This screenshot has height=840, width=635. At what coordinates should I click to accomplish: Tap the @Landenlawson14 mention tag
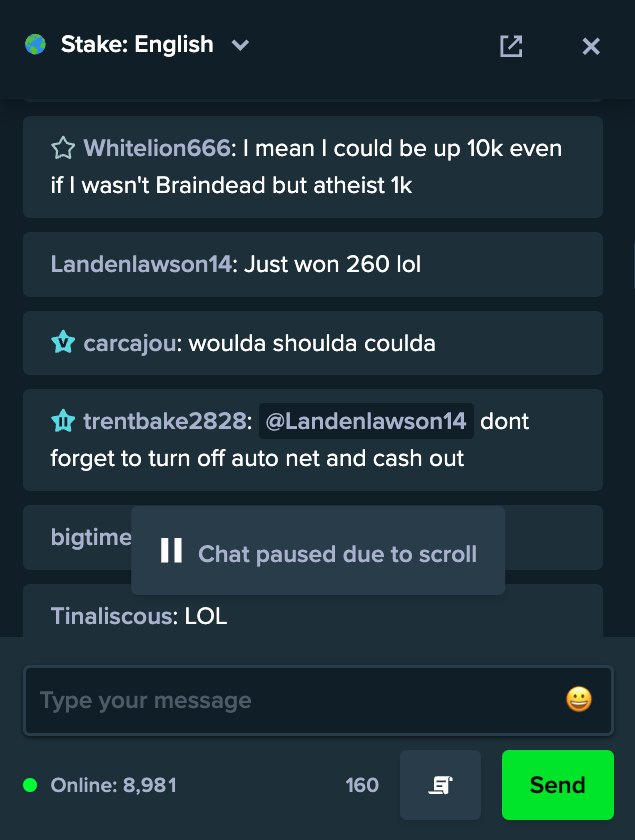[366, 422]
